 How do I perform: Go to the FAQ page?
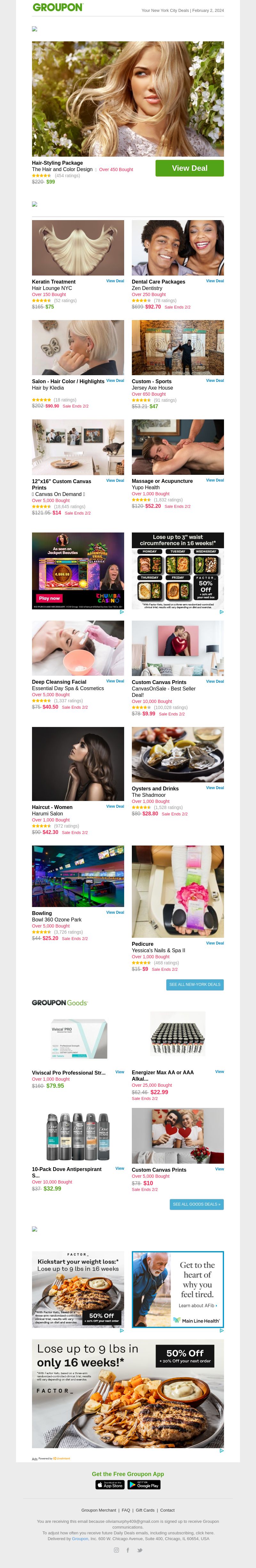[x=126, y=1510]
